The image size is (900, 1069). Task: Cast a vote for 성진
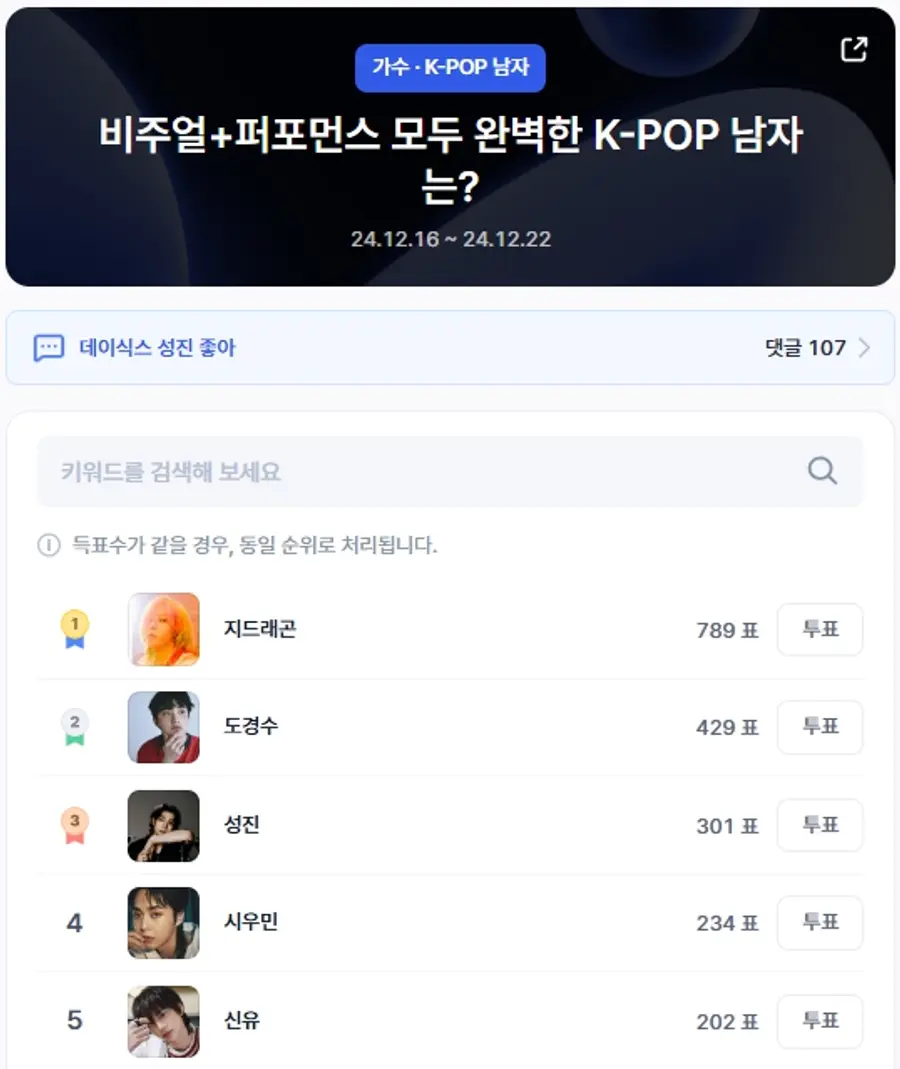click(x=819, y=825)
